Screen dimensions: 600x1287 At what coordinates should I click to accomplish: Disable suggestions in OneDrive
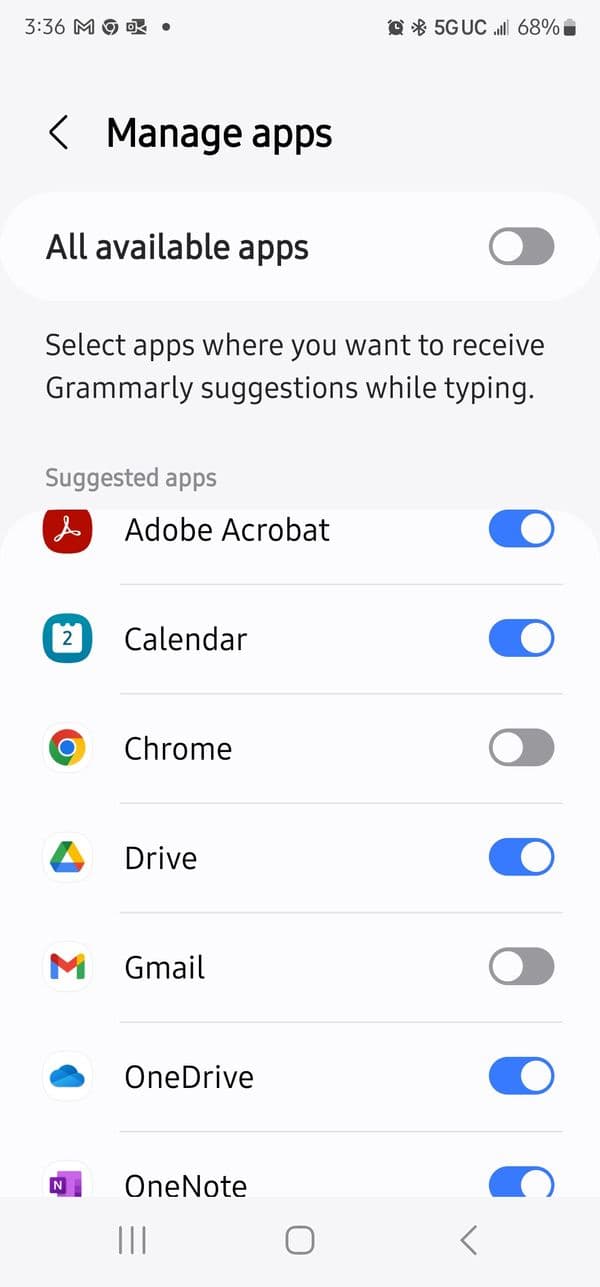(x=521, y=1076)
